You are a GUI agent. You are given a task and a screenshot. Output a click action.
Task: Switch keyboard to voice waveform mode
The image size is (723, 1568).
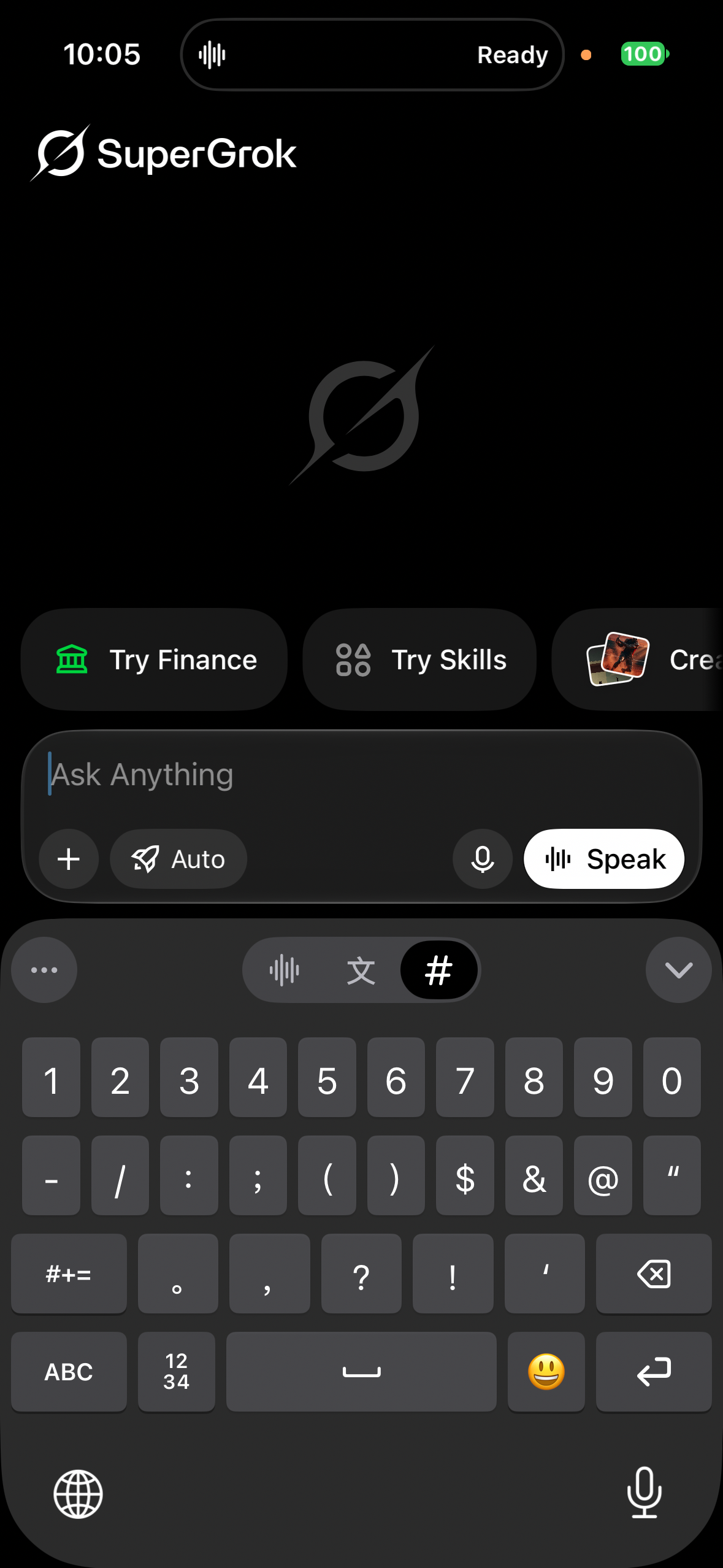(x=285, y=970)
